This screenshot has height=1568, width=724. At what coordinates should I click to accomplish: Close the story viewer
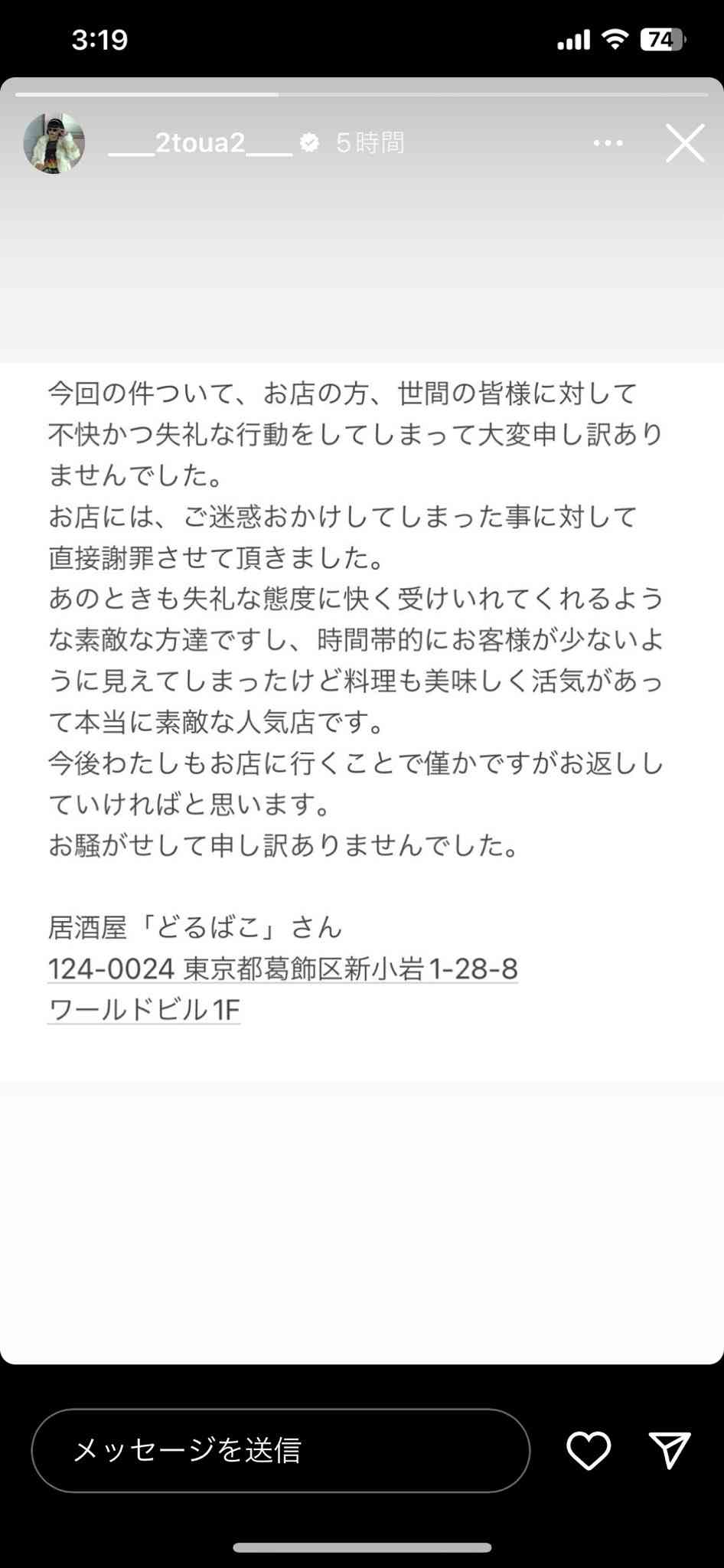coord(684,143)
